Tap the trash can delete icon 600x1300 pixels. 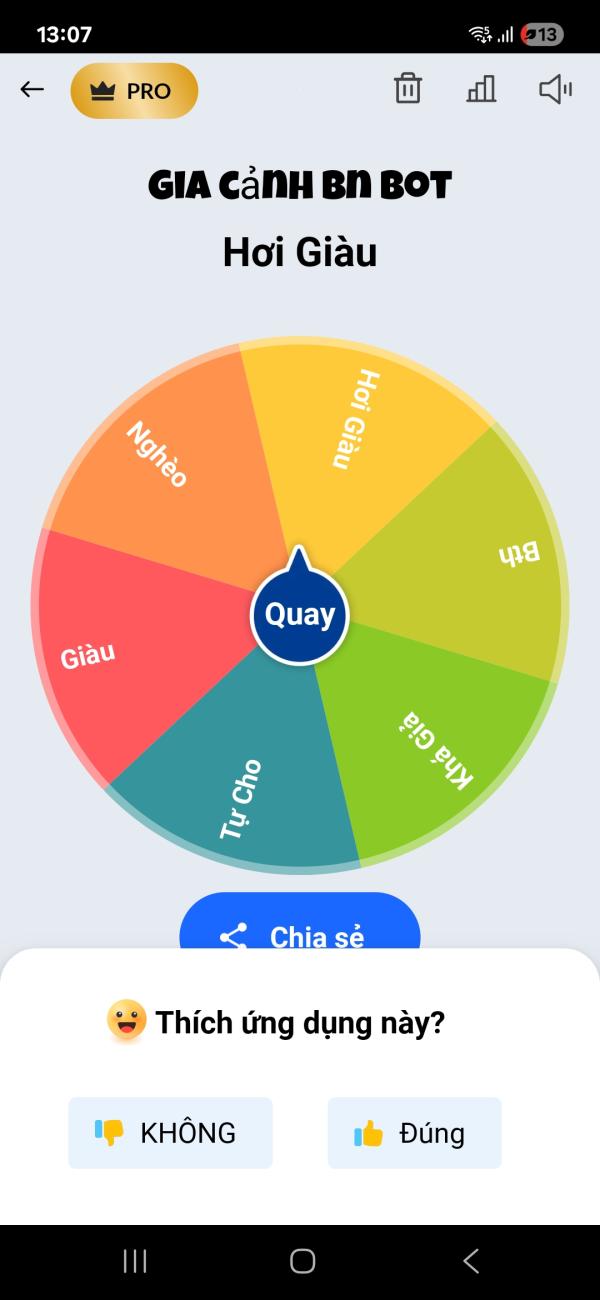pyautogui.click(x=407, y=88)
